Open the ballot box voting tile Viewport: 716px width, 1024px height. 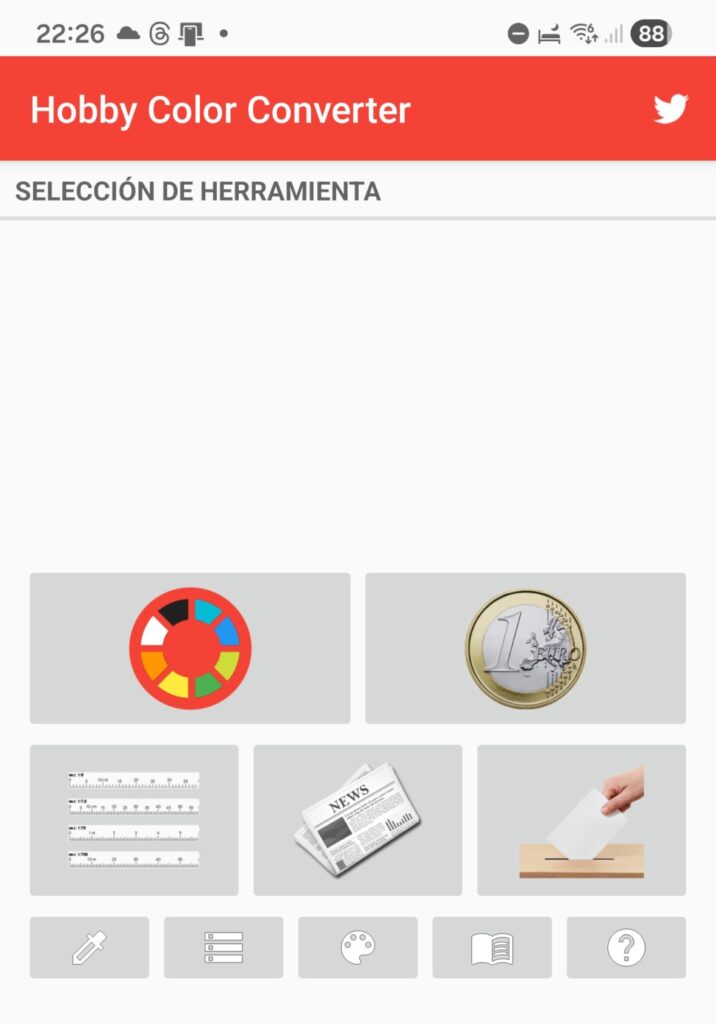581,820
